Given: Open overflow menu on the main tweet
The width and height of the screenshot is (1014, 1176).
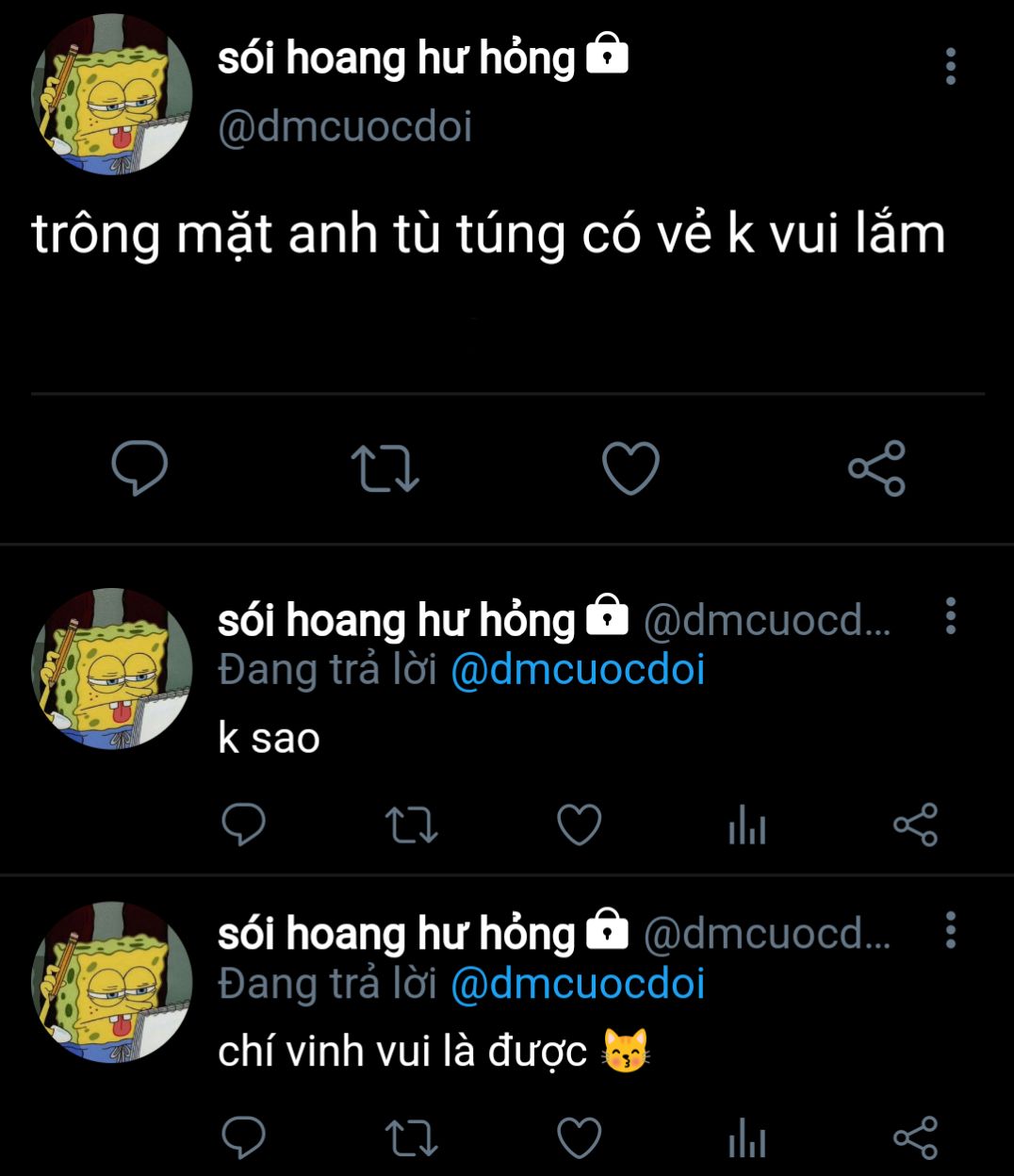Looking at the screenshot, I should click(951, 66).
